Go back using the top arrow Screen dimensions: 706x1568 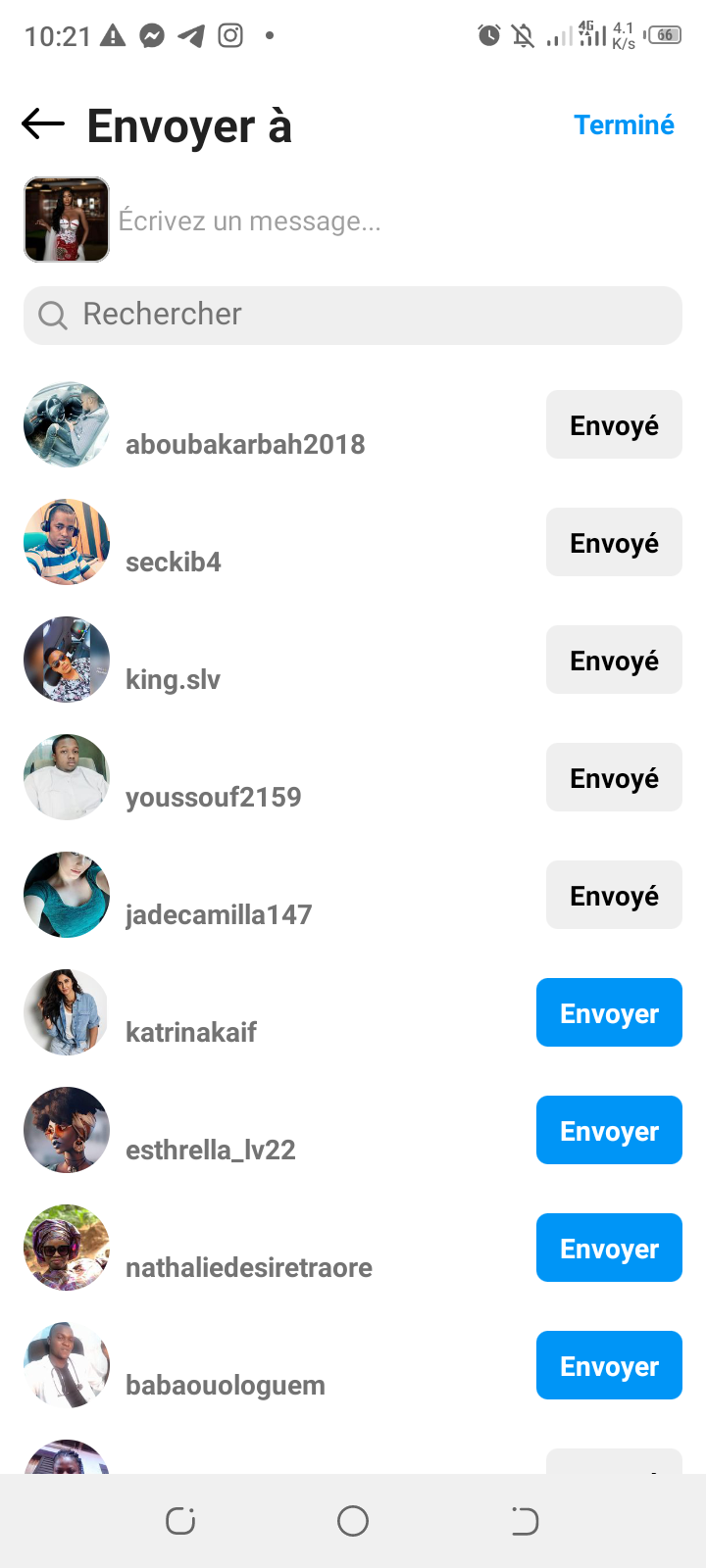tap(43, 124)
